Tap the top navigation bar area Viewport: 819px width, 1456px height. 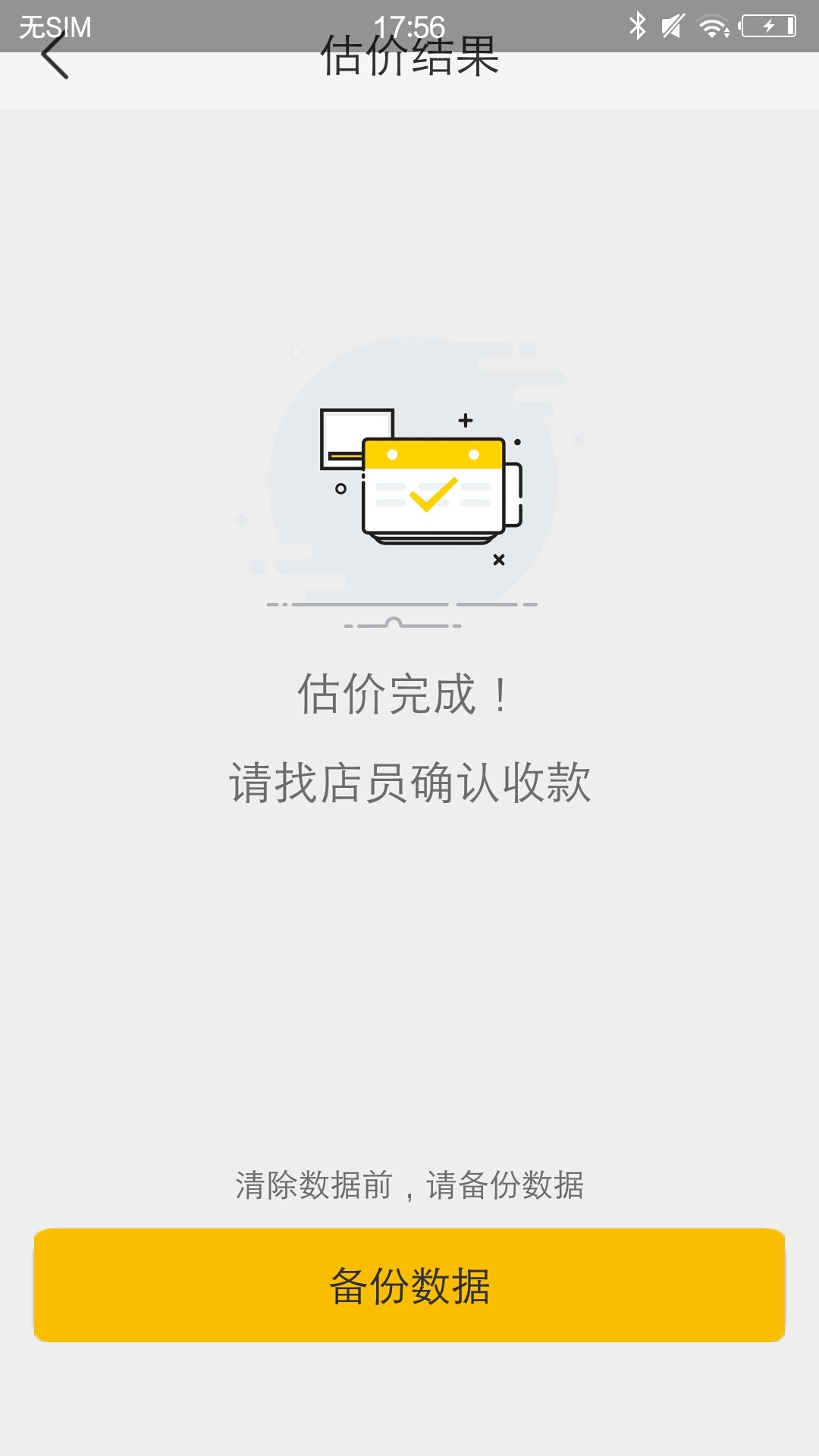[x=409, y=76]
